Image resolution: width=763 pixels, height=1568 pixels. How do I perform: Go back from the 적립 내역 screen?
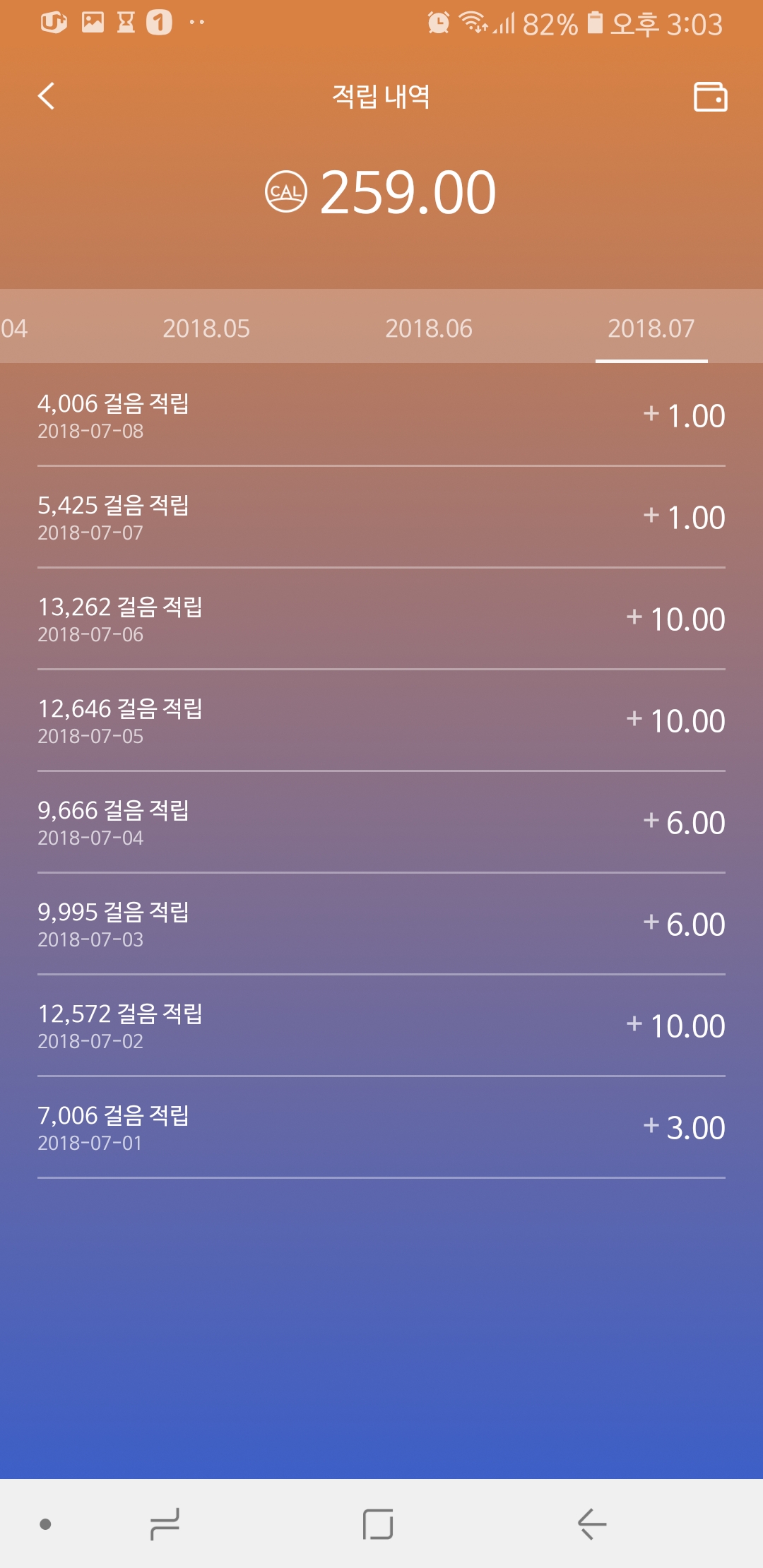tap(47, 96)
